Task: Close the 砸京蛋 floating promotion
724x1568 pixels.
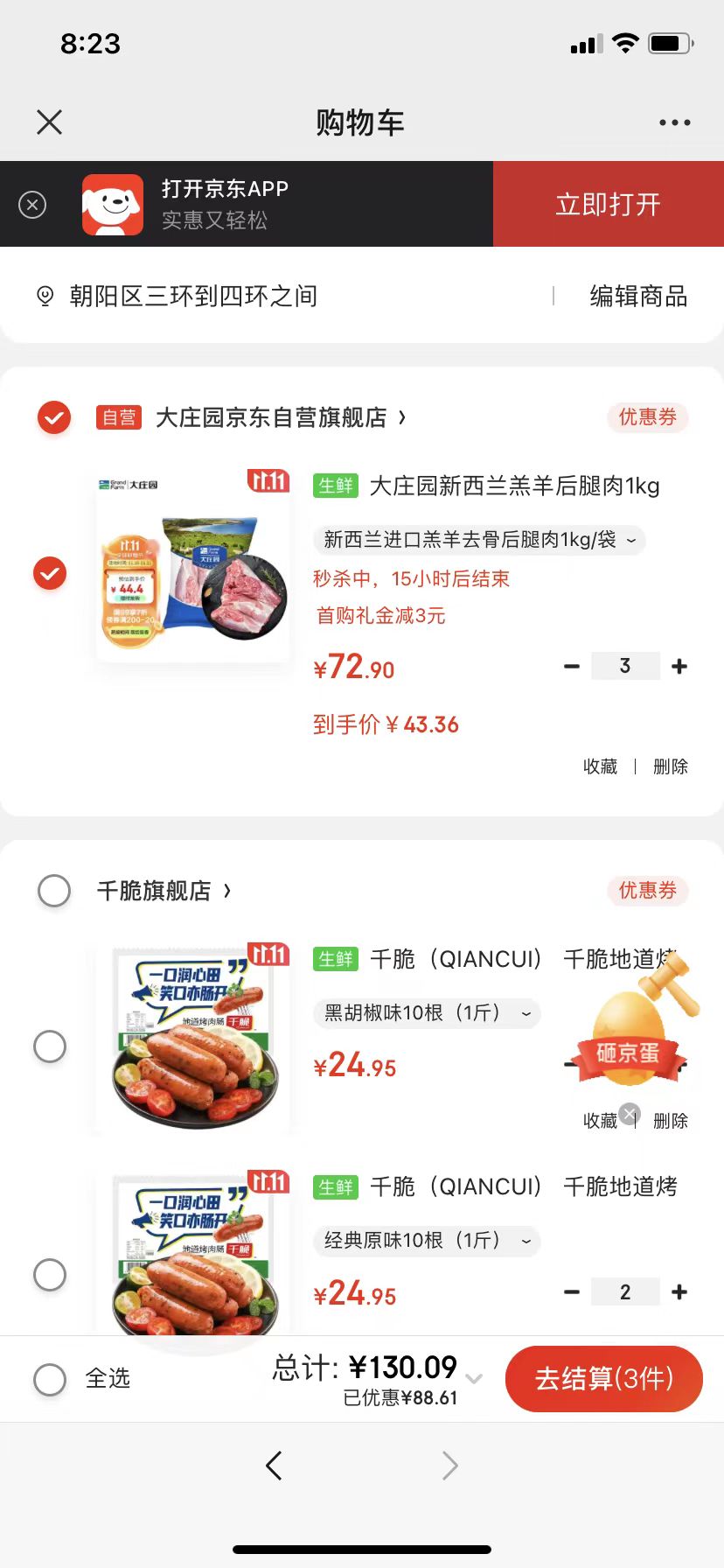Action: pos(630,1114)
